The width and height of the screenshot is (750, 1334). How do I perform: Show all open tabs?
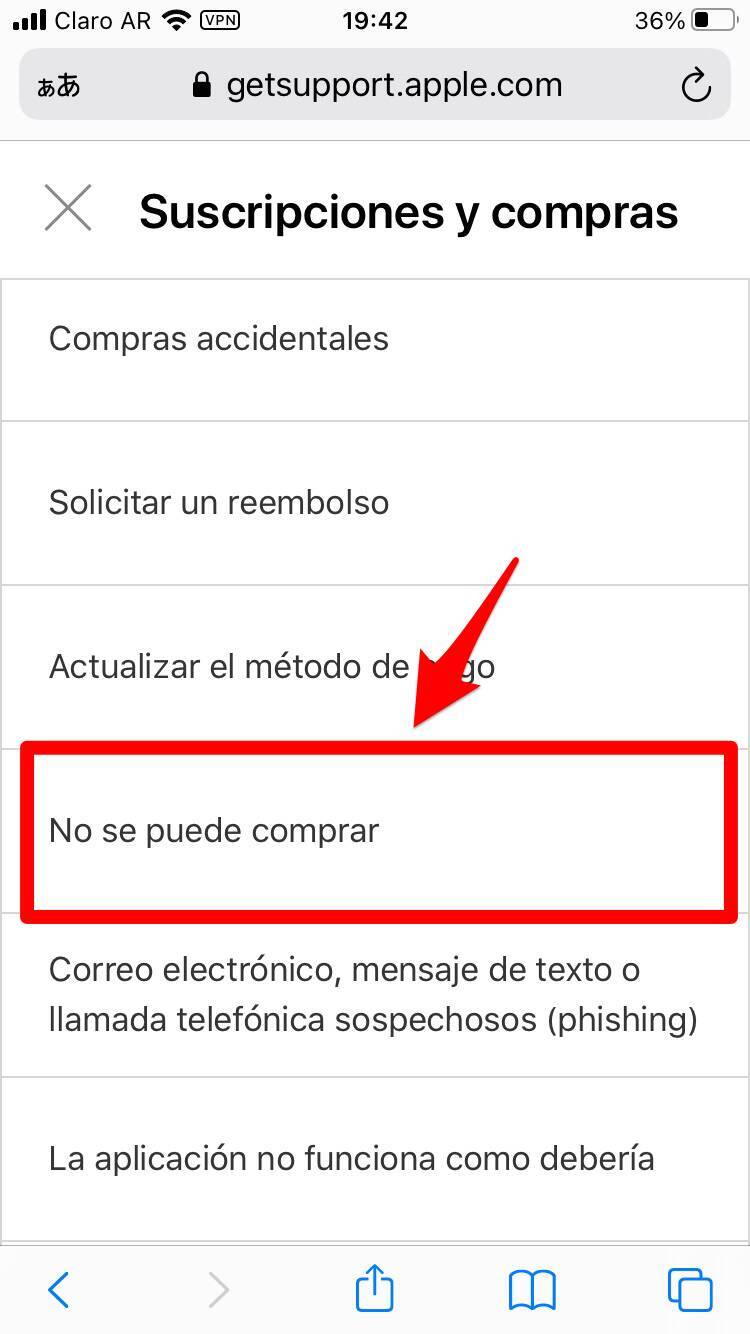pos(690,1290)
